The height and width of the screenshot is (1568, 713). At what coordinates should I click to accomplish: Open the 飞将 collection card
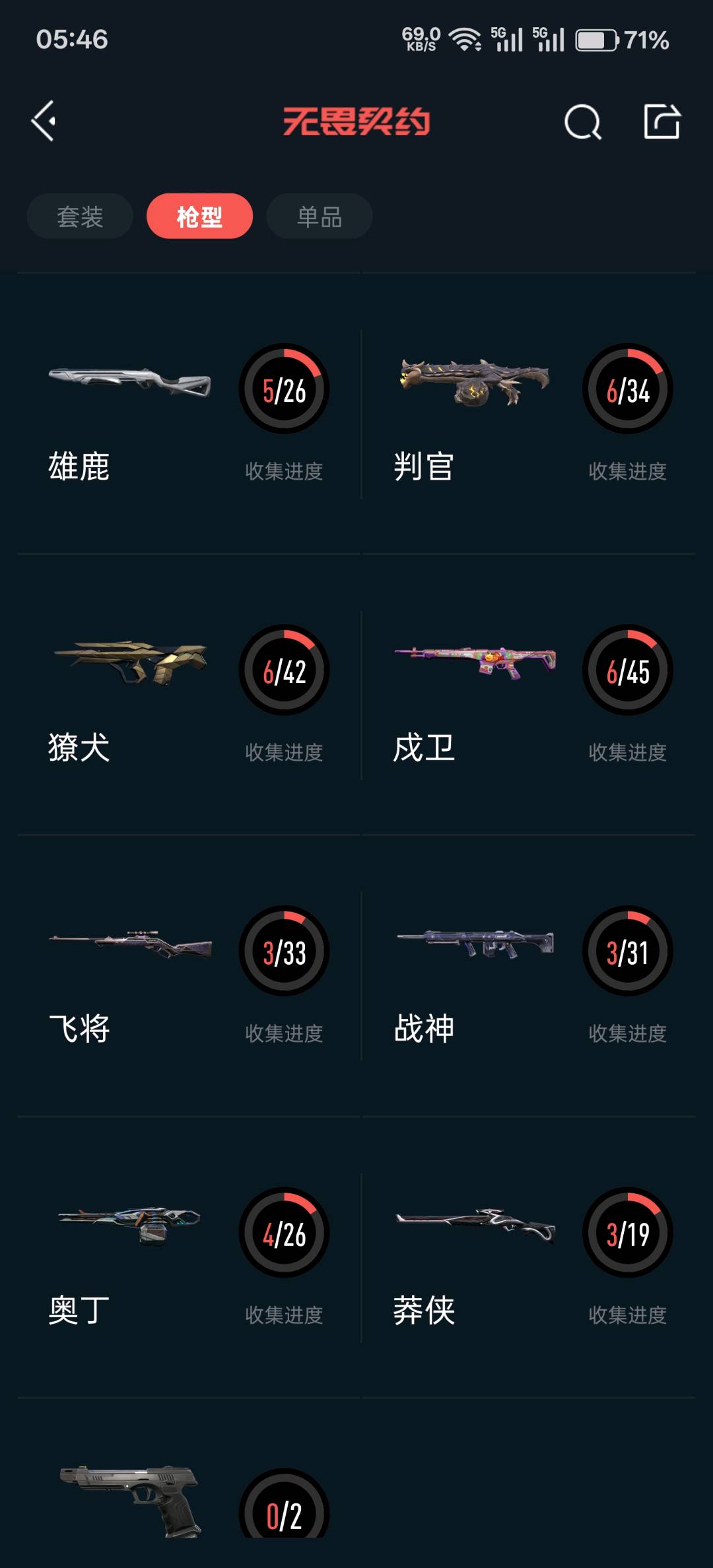click(189, 977)
